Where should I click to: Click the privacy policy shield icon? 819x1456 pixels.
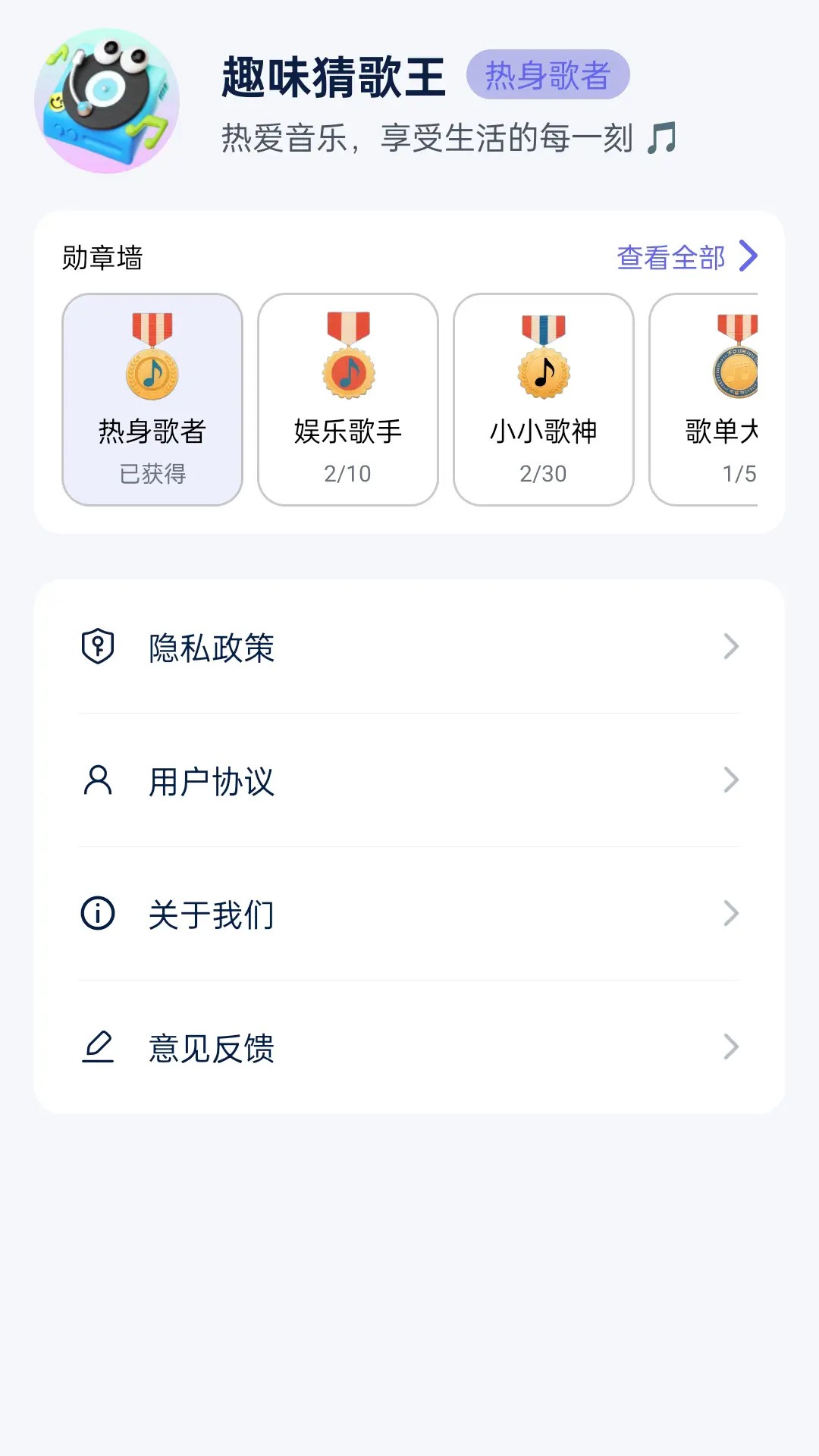click(x=97, y=647)
